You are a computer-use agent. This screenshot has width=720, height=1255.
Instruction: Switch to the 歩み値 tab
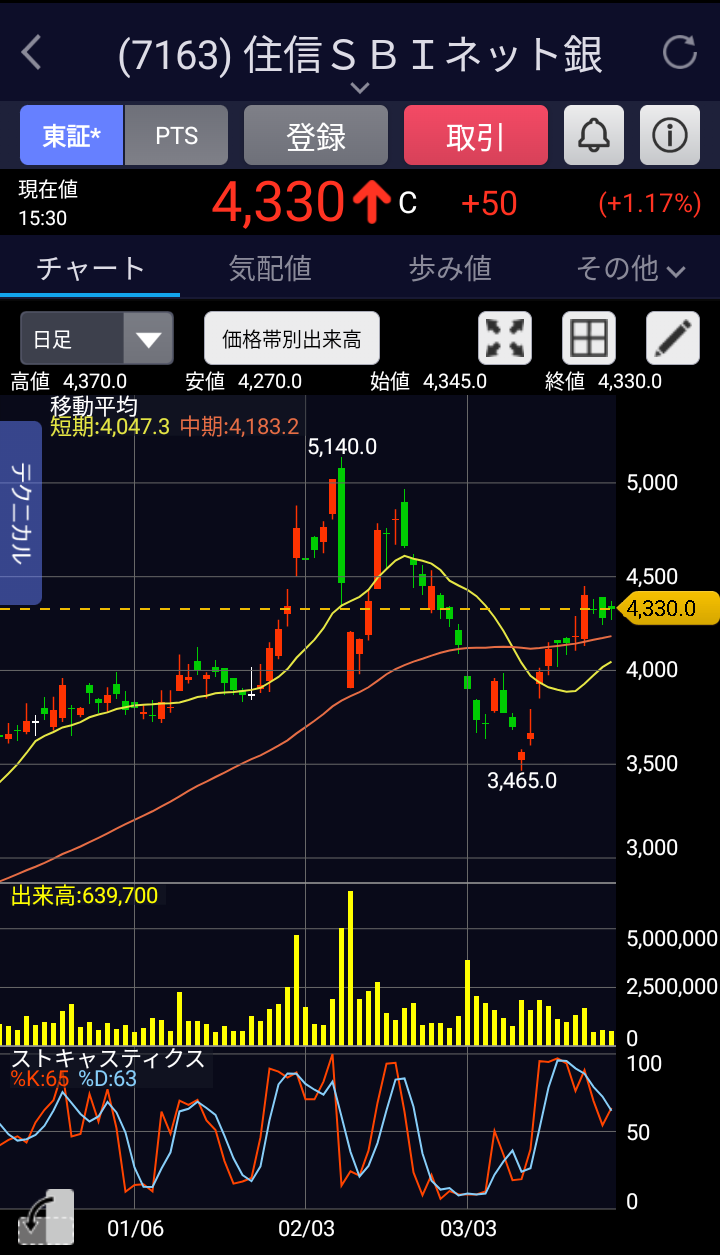coord(450,268)
